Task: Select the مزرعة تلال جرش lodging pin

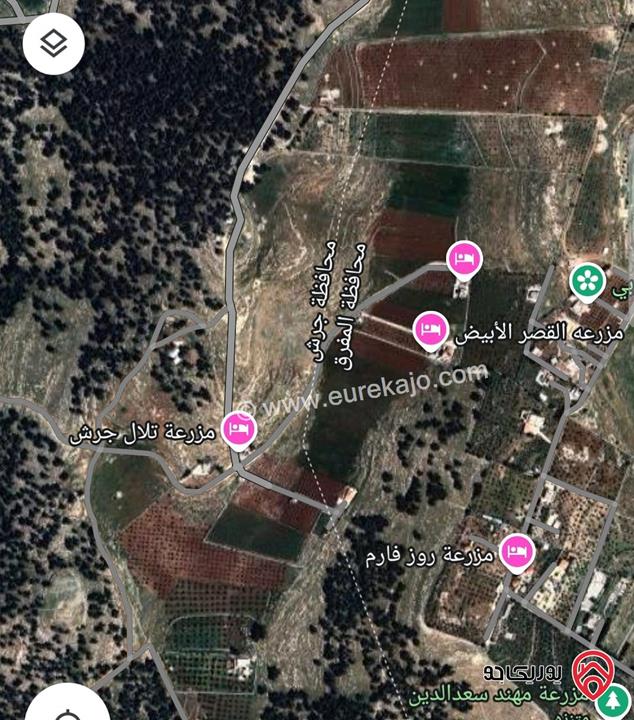Action: pyautogui.click(x=239, y=430)
